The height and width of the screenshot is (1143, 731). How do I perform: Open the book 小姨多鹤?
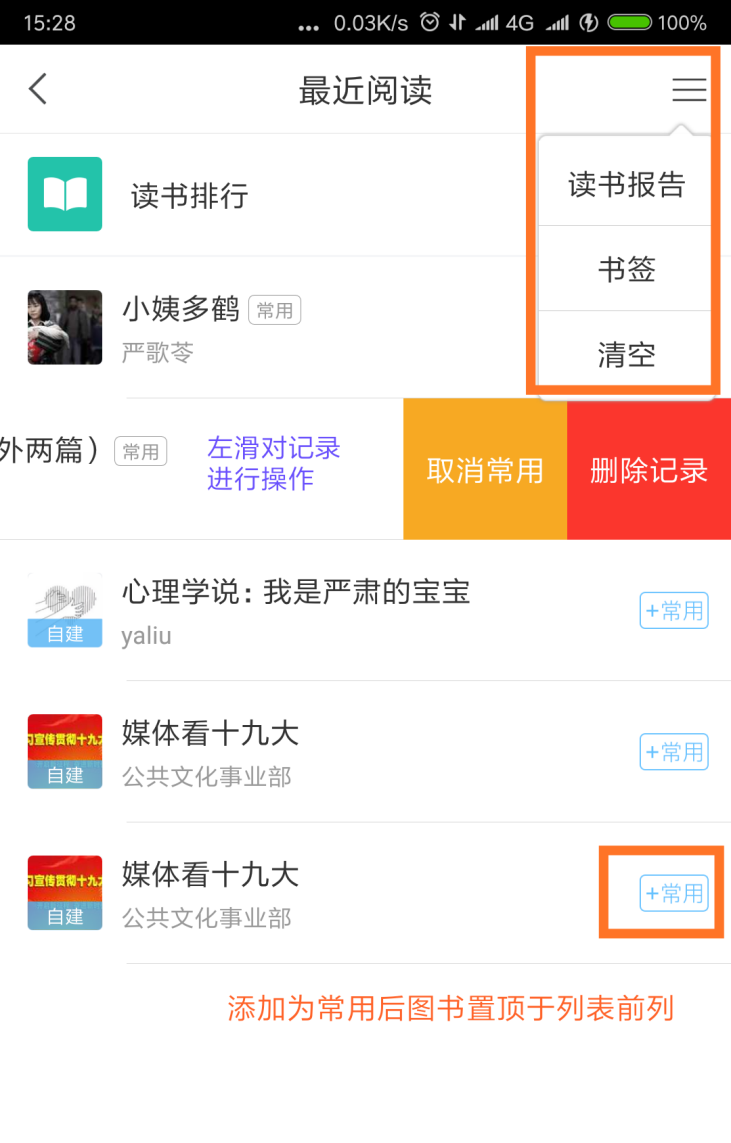pos(180,327)
